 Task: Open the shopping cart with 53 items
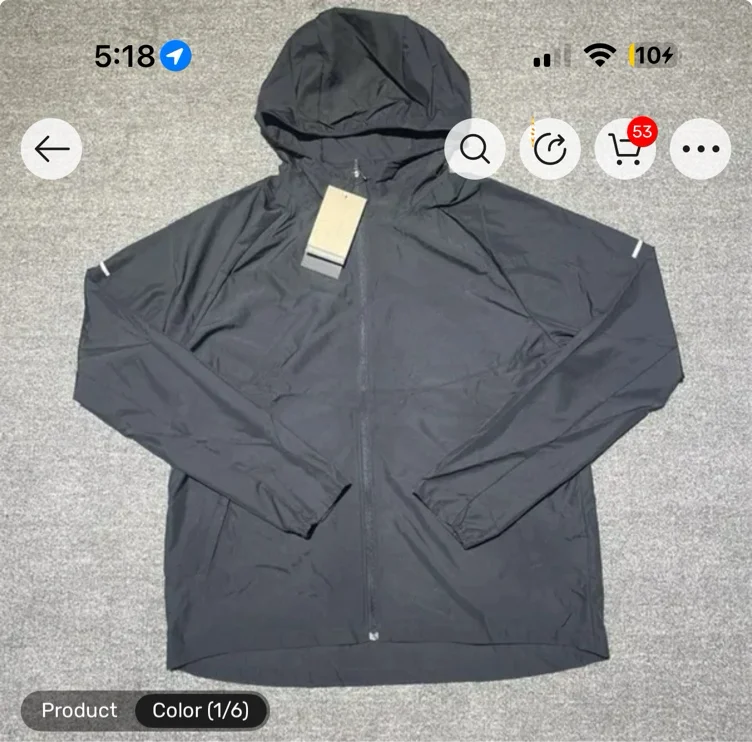625,149
